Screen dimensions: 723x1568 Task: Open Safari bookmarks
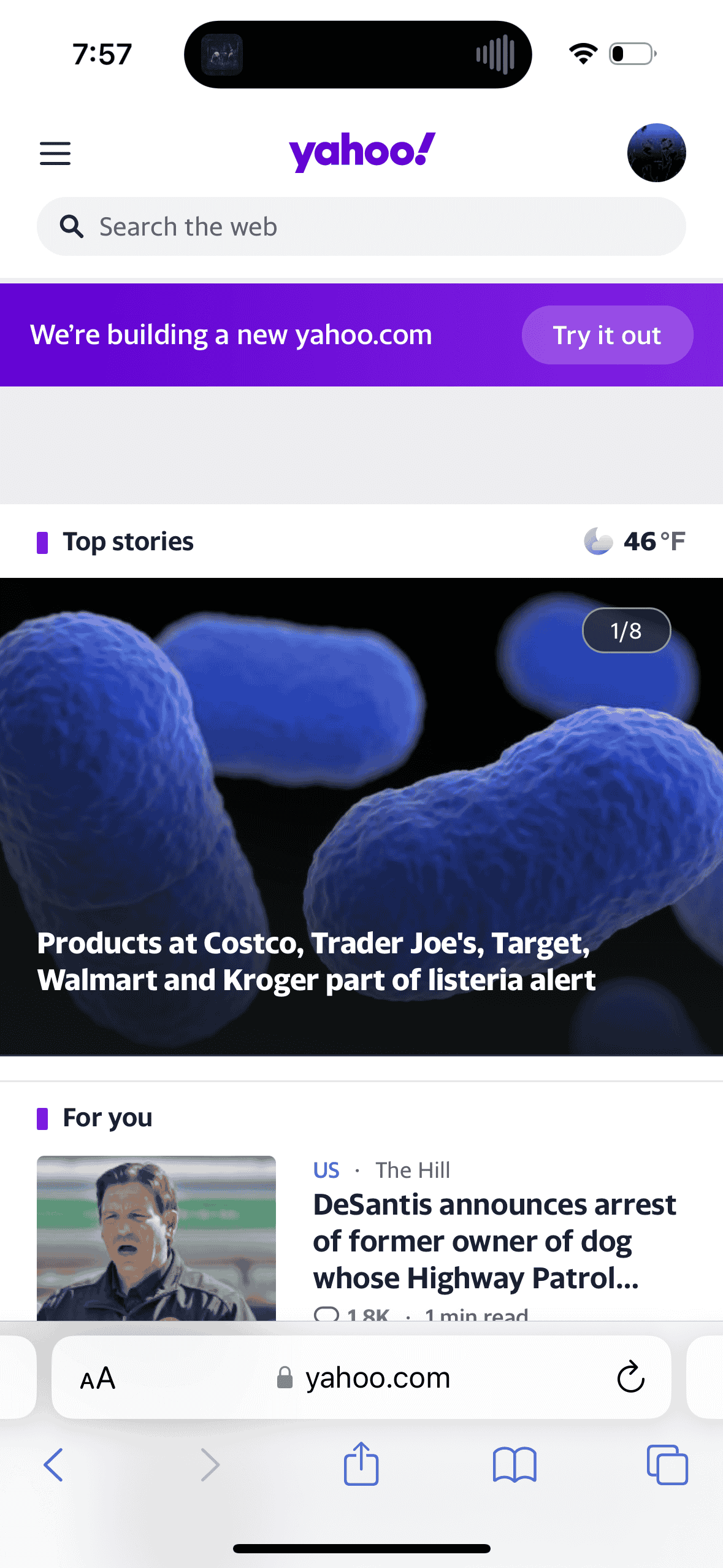(514, 1465)
